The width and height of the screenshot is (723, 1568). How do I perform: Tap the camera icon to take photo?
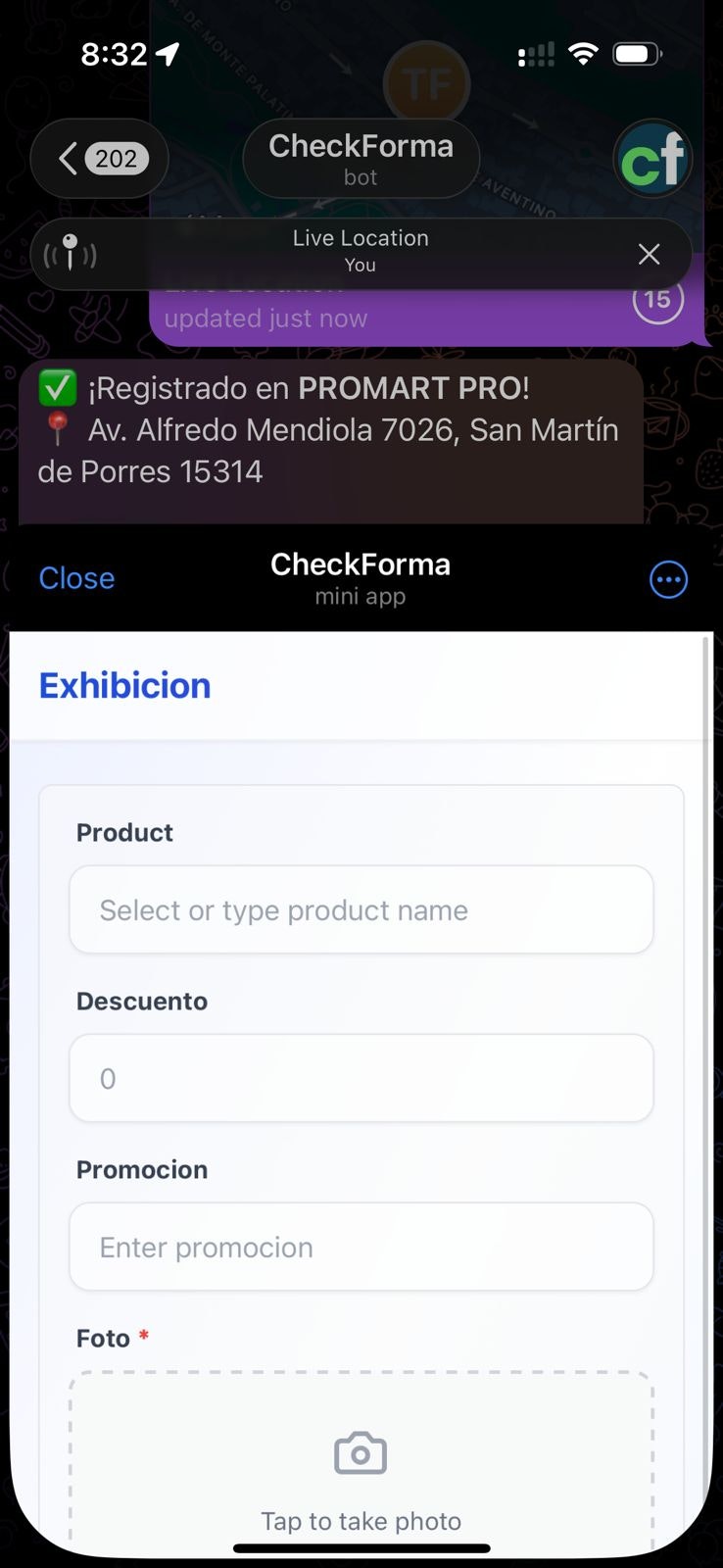pyautogui.click(x=360, y=1452)
